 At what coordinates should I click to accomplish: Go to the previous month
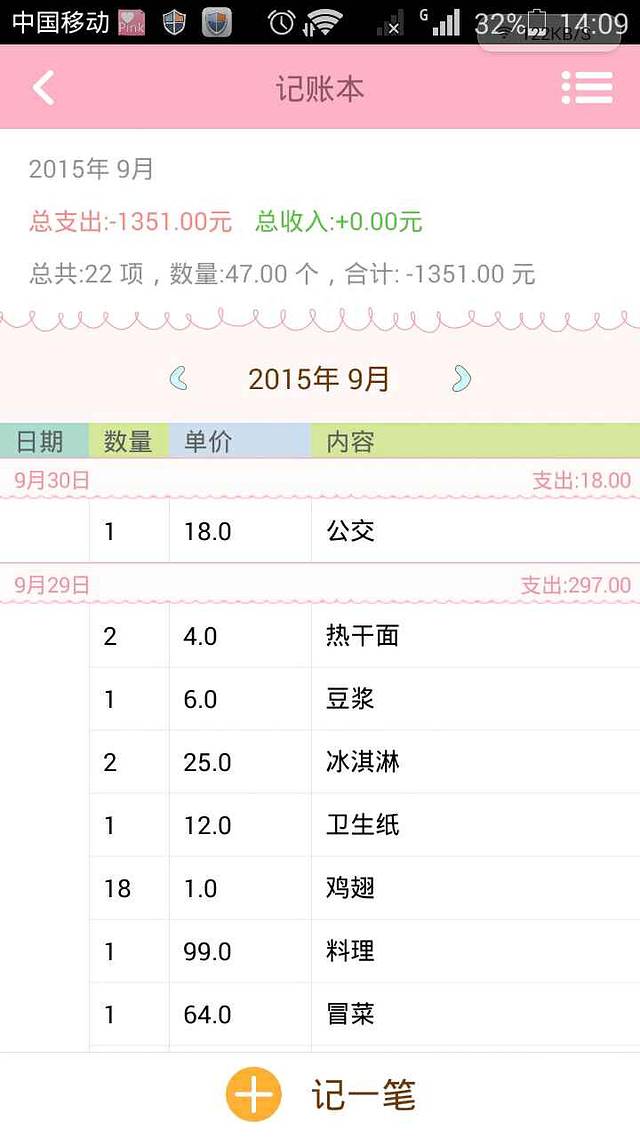click(x=179, y=379)
